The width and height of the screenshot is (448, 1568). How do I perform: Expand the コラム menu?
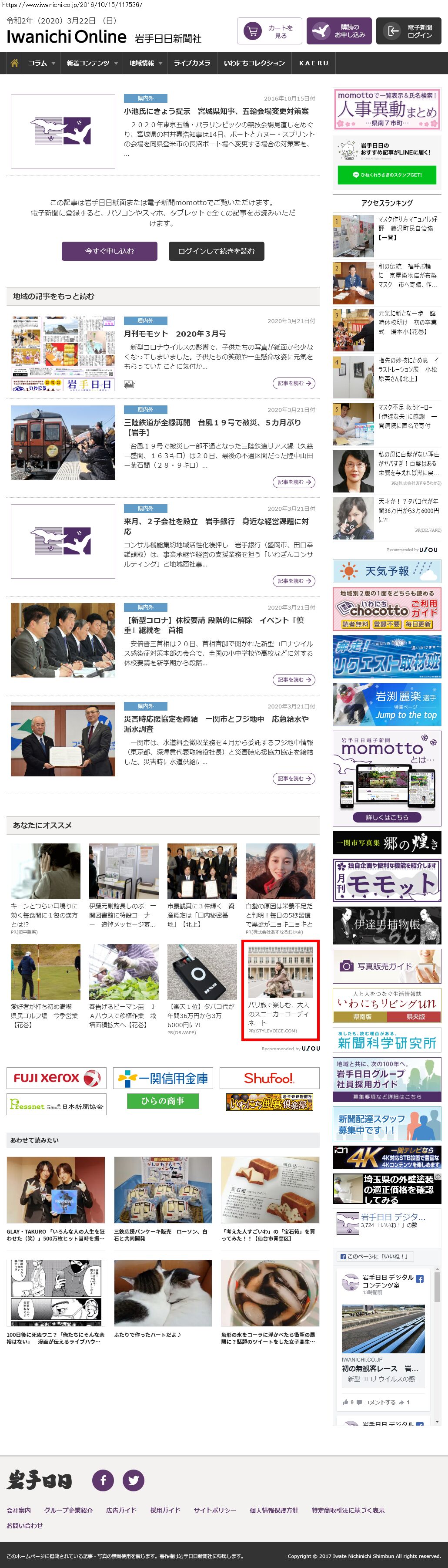[41, 63]
